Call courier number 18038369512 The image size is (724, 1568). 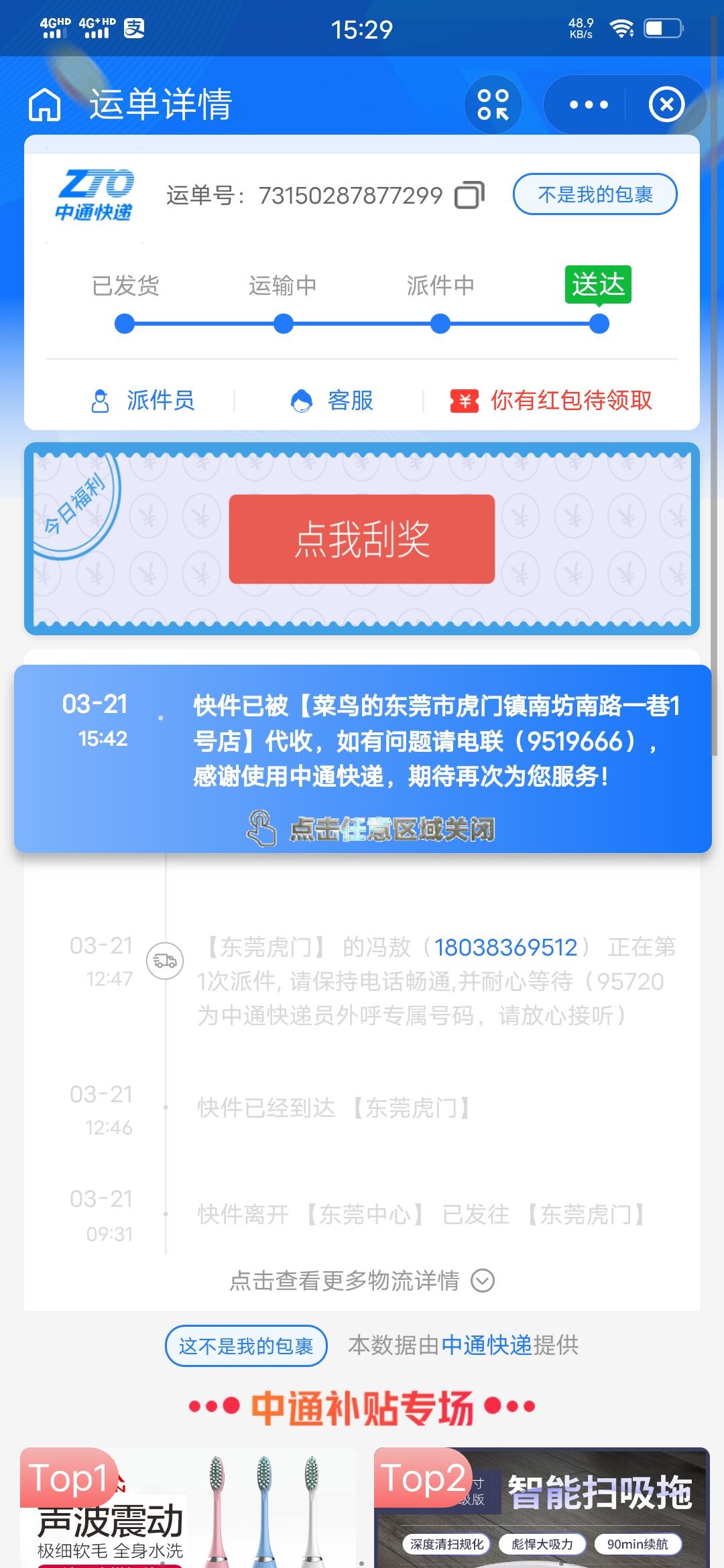click(505, 948)
